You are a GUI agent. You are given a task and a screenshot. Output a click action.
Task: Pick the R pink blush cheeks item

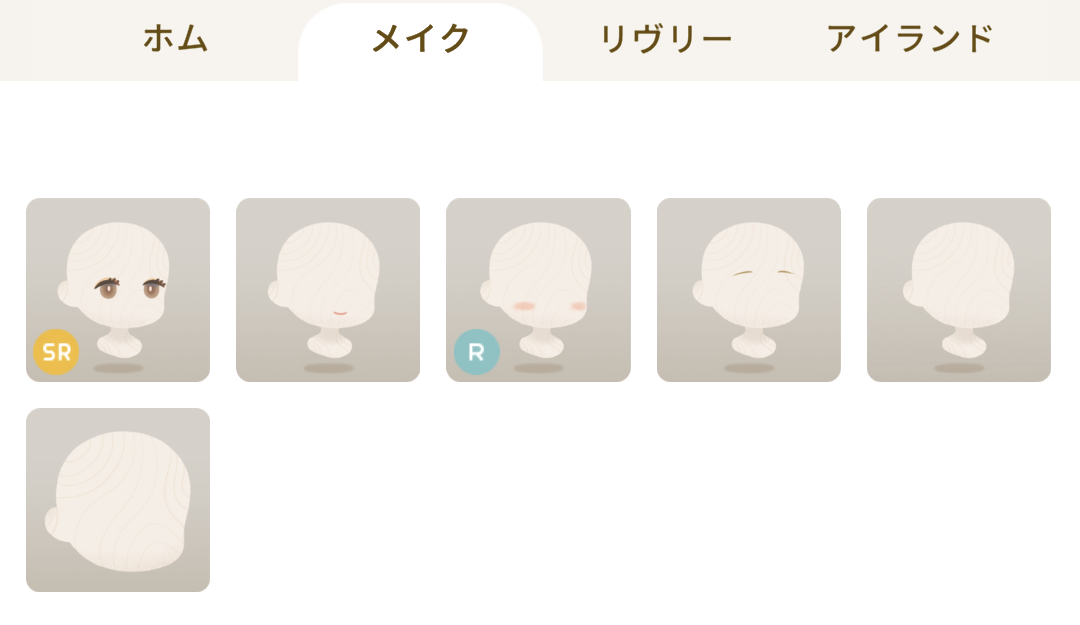pyautogui.click(x=538, y=290)
